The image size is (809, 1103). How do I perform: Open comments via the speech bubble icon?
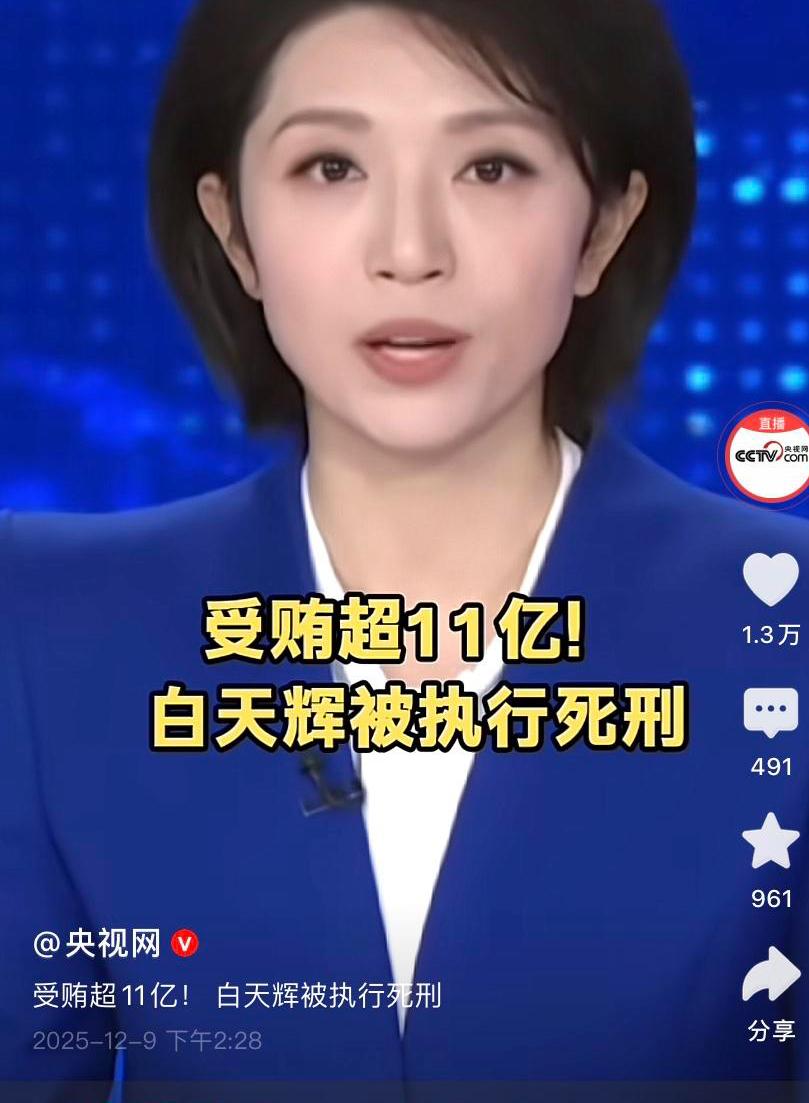pyautogui.click(x=770, y=710)
